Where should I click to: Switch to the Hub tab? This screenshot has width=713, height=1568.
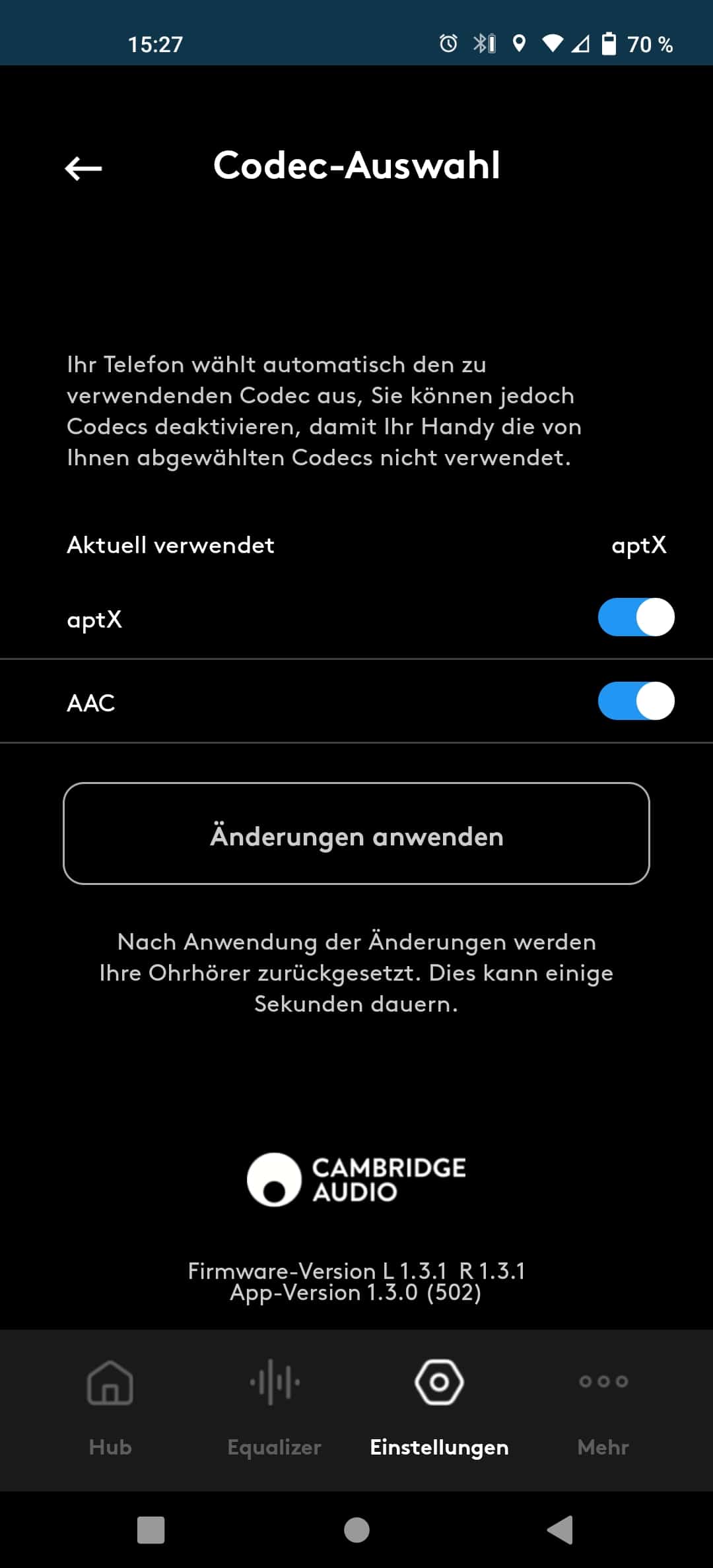110,1408
